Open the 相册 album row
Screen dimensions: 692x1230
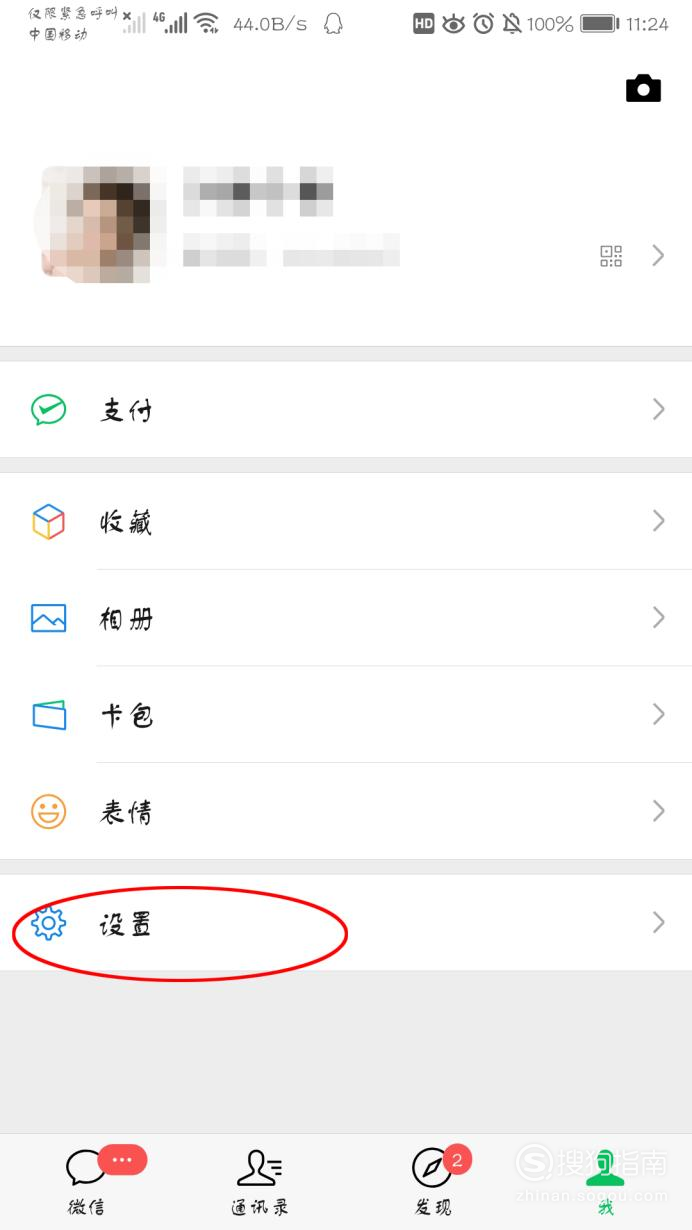[x=346, y=618]
